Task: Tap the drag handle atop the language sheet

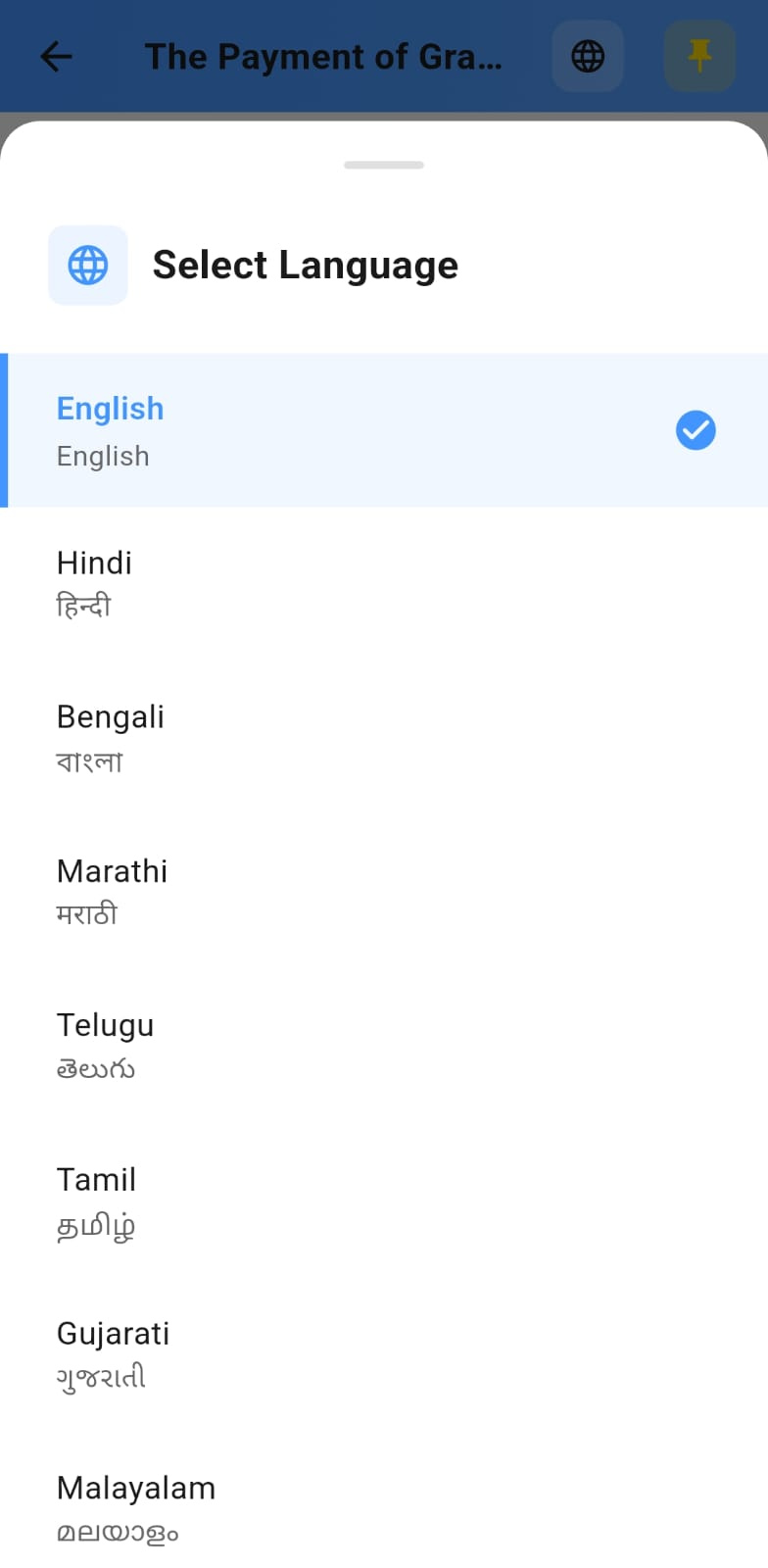Action: (x=384, y=165)
